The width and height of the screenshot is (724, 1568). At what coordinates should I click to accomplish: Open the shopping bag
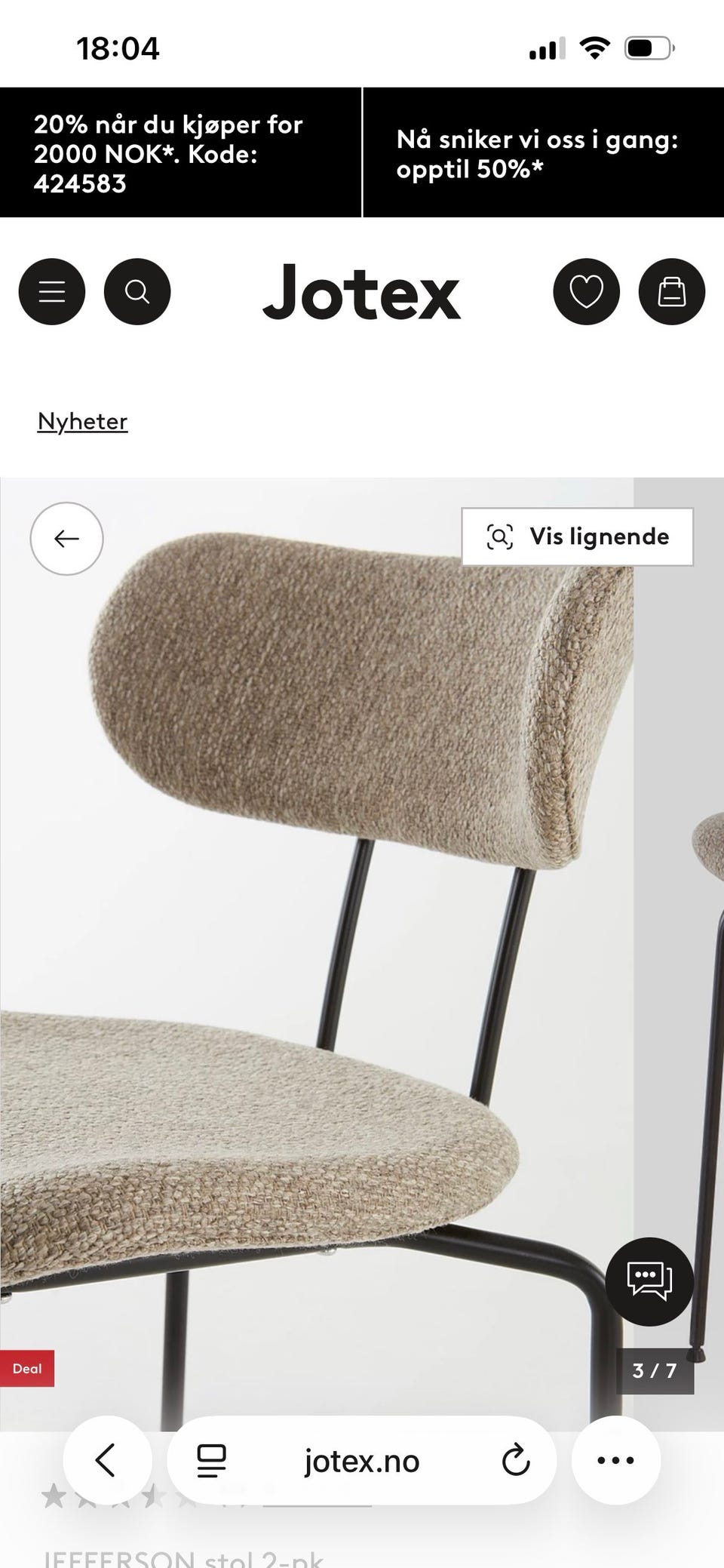[x=672, y=292]
